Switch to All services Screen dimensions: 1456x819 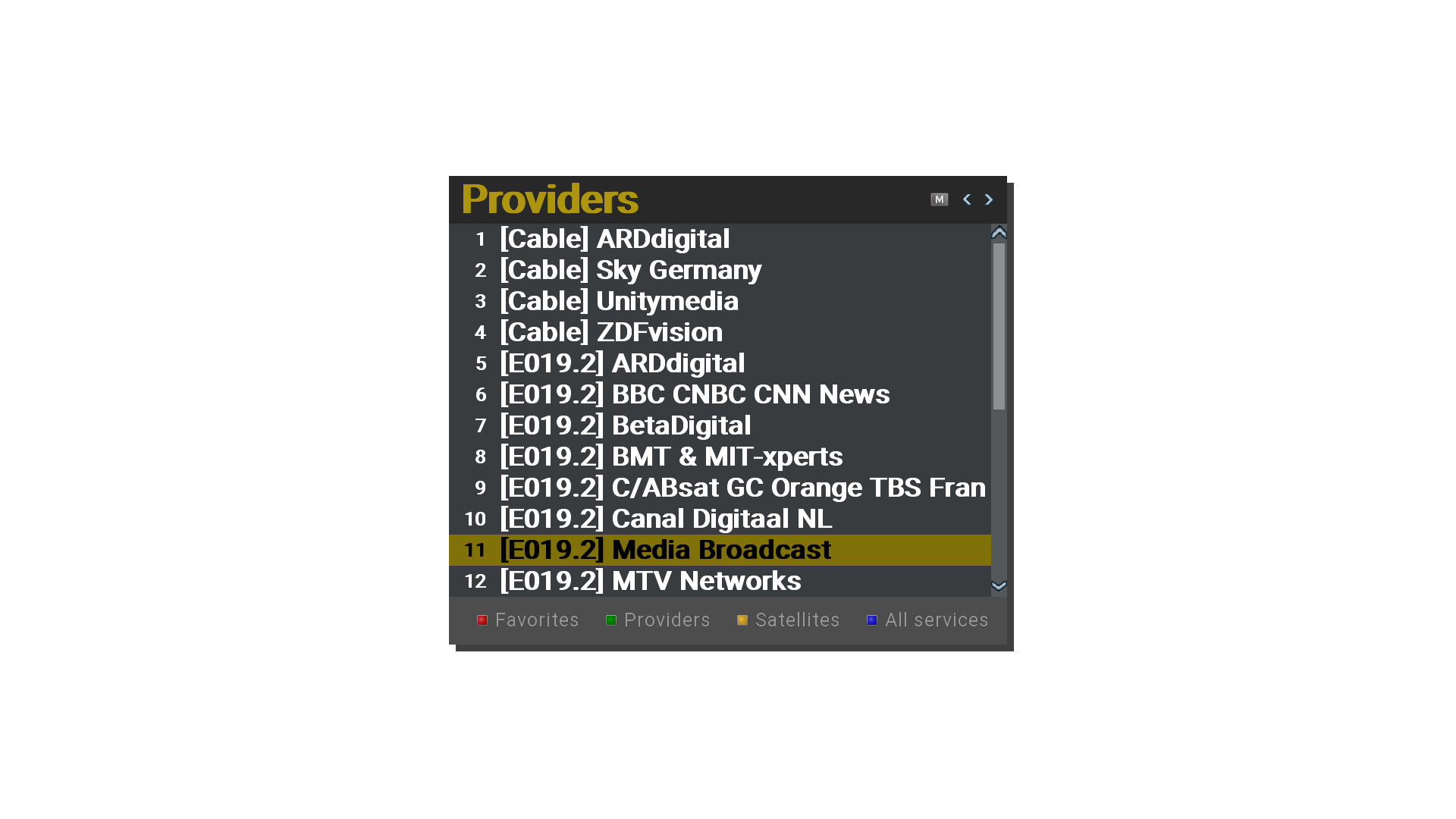(x=927, y=620)
